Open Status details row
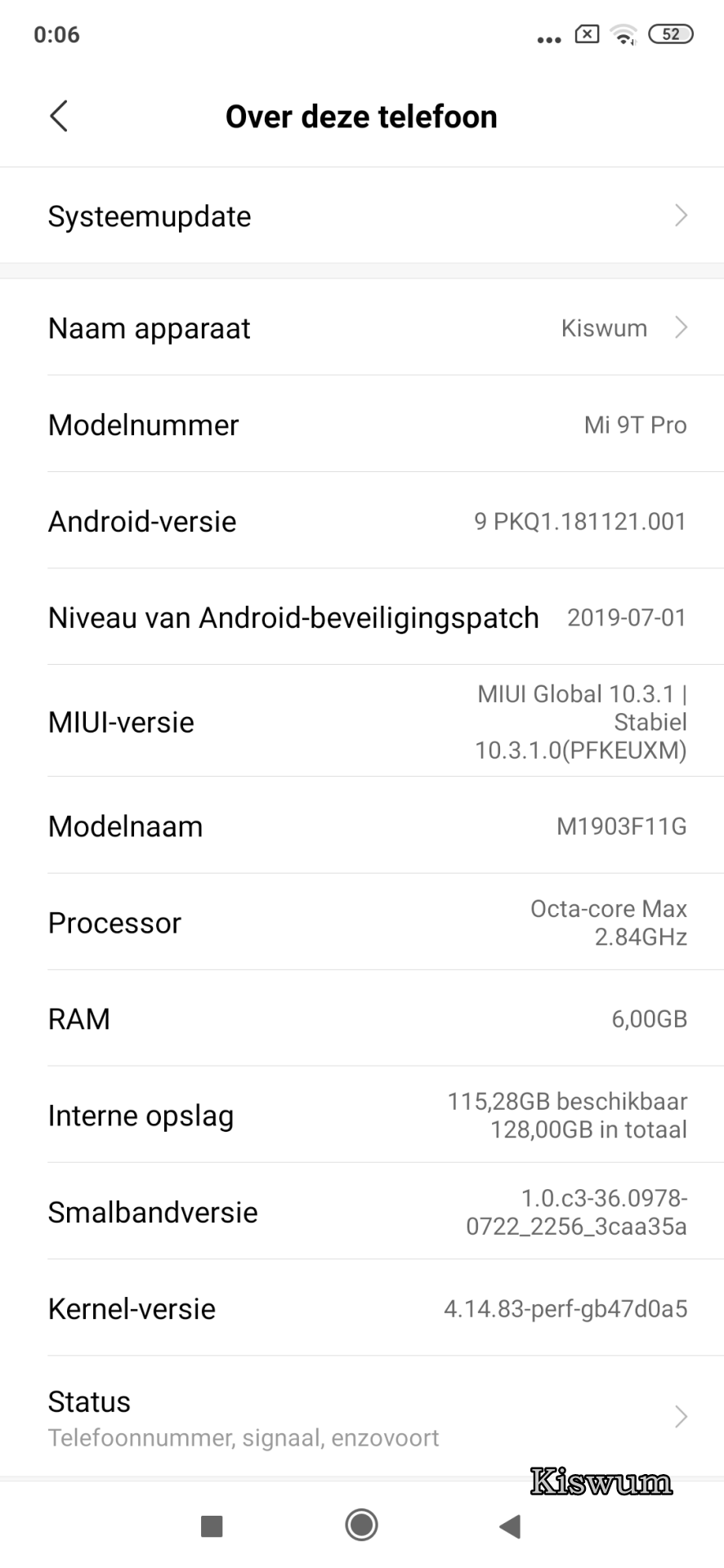Screen dimensions: 724x1568 362,1418
